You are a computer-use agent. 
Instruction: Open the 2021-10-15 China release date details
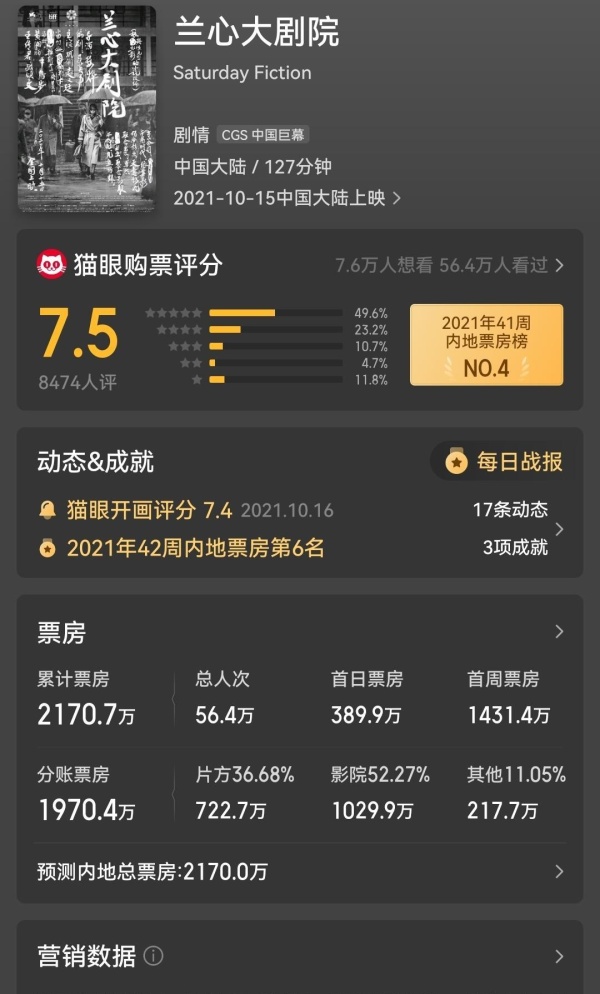[x=287, y=198]
